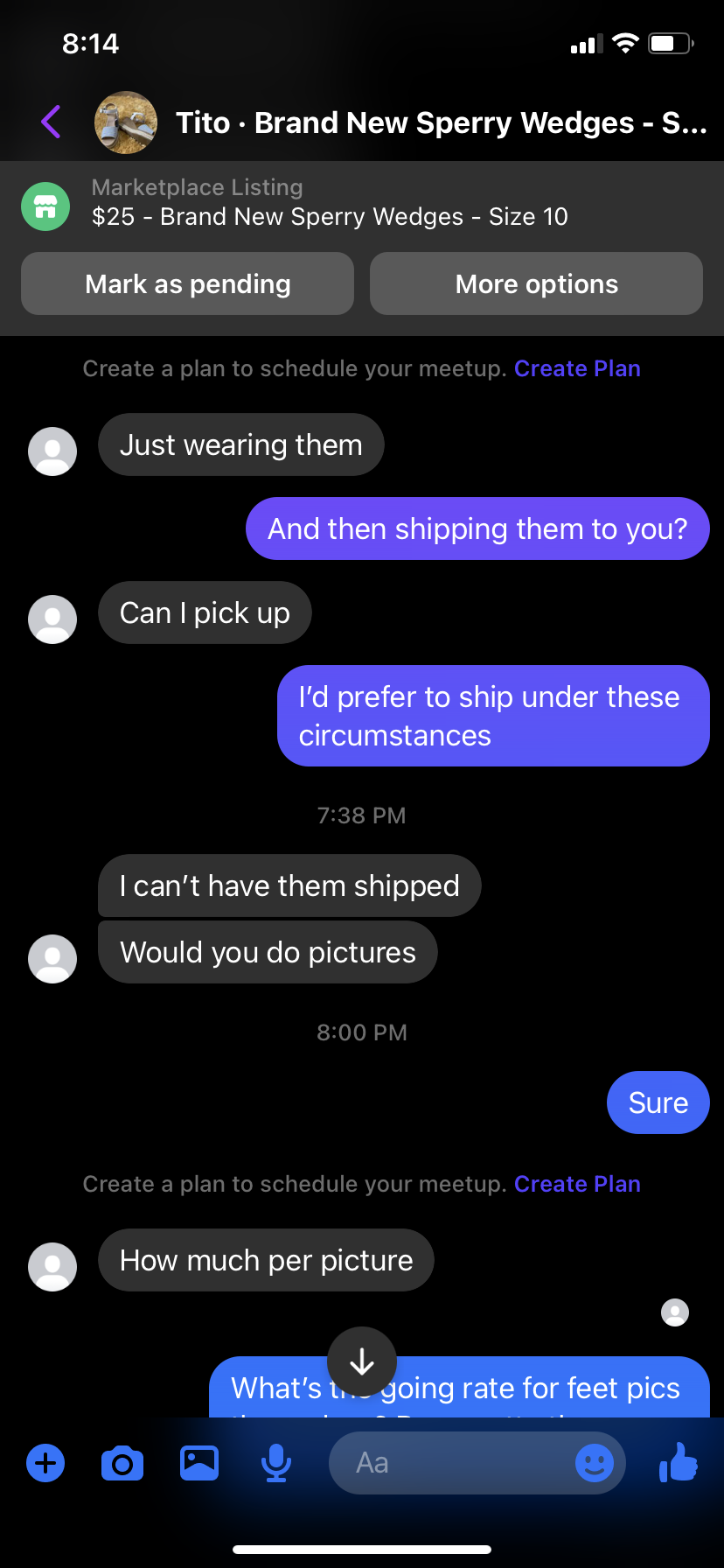724x1568 pixels.
Task: Tap the first Create Plan link
Action: [577, 368]
